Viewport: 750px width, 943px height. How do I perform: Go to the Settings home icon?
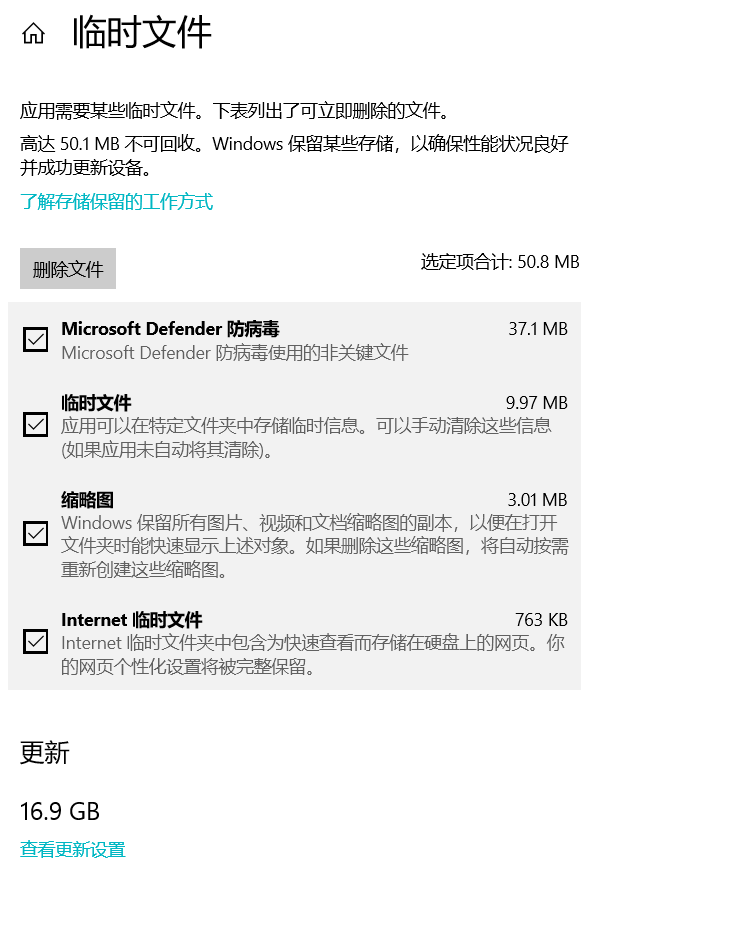(x=33, y=34)
